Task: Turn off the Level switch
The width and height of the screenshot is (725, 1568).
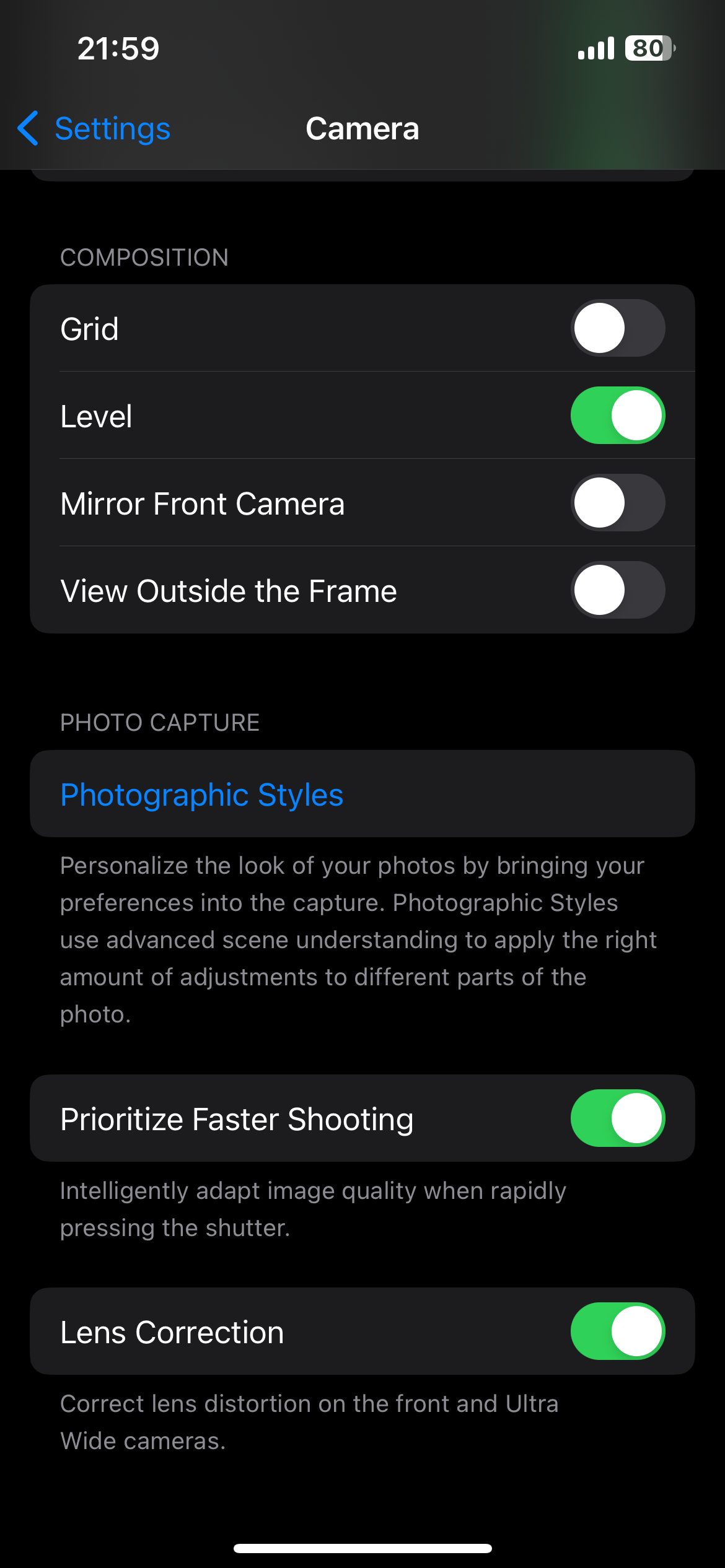Action: coord(617,416)
